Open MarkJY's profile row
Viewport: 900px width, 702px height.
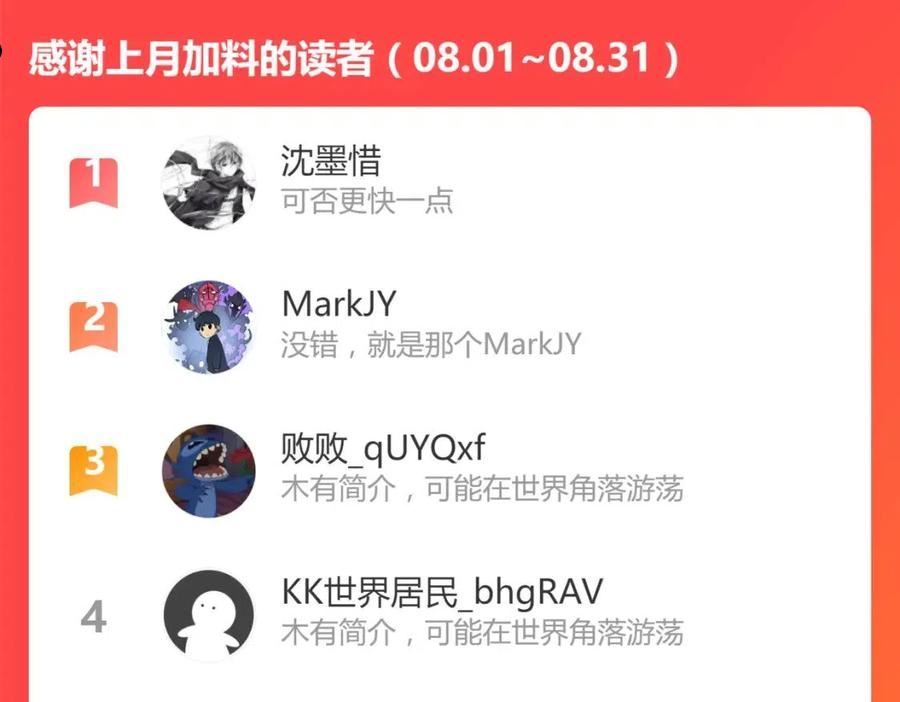pos(449,327)
